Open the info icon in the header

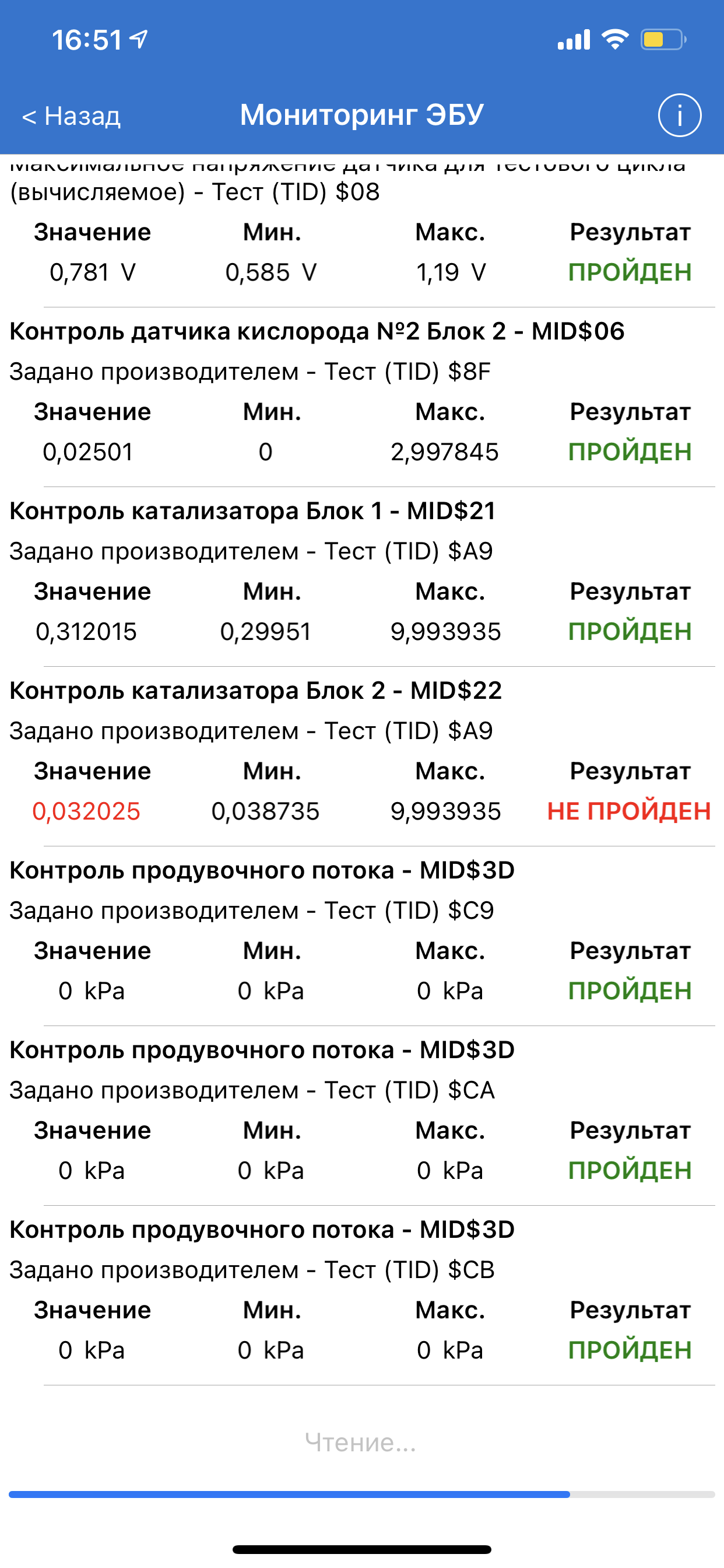point(679,115)
